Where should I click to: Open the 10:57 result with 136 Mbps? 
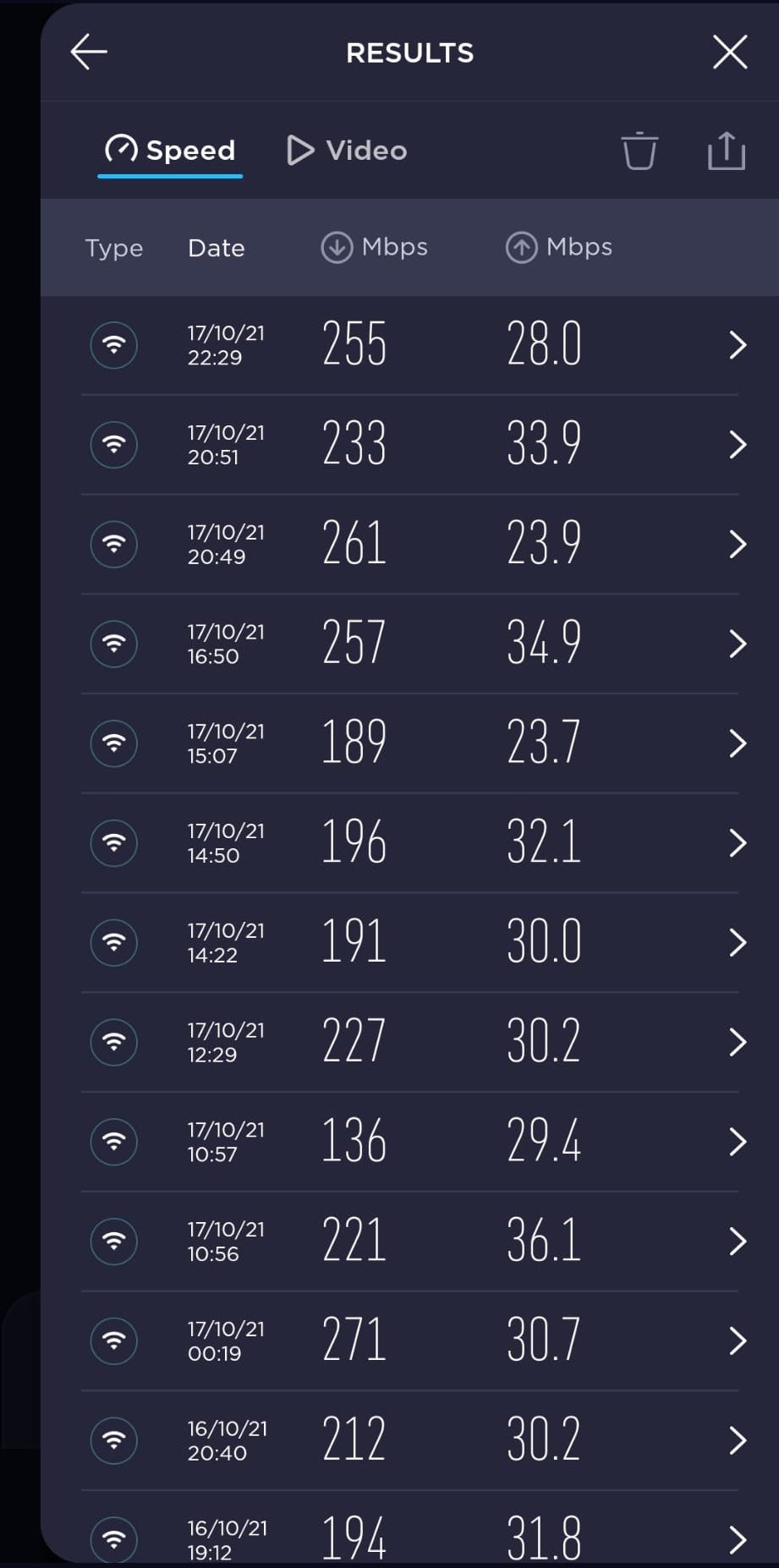[409, 1143]
